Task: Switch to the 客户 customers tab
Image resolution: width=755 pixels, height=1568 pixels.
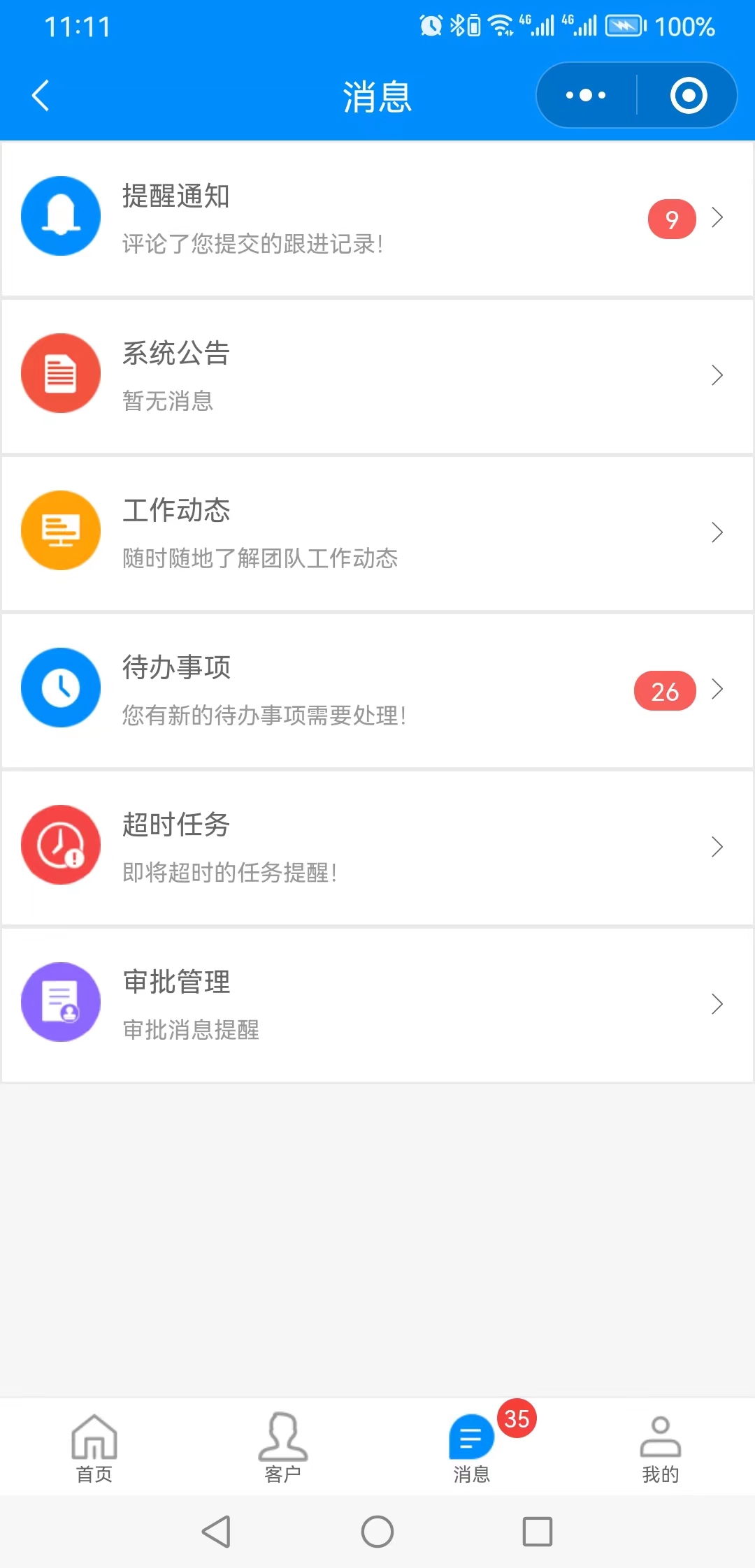Action: tap(283, 1448)
